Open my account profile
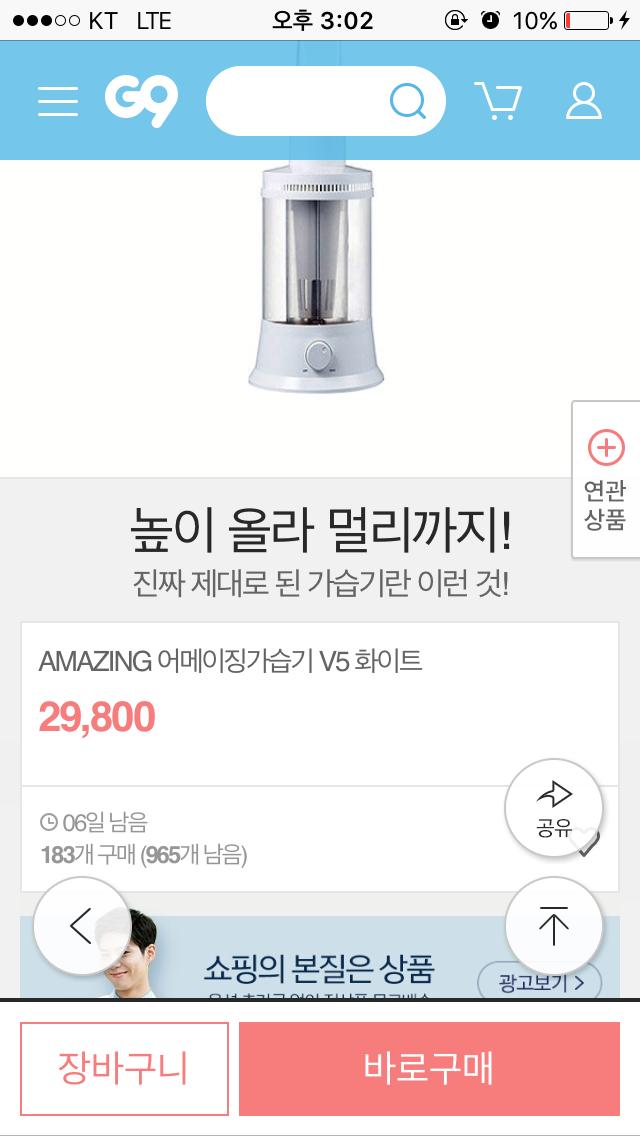Image resolution: width=640 pixels, height=1136 pixels. pyautogui.click(x=583, y=101)
